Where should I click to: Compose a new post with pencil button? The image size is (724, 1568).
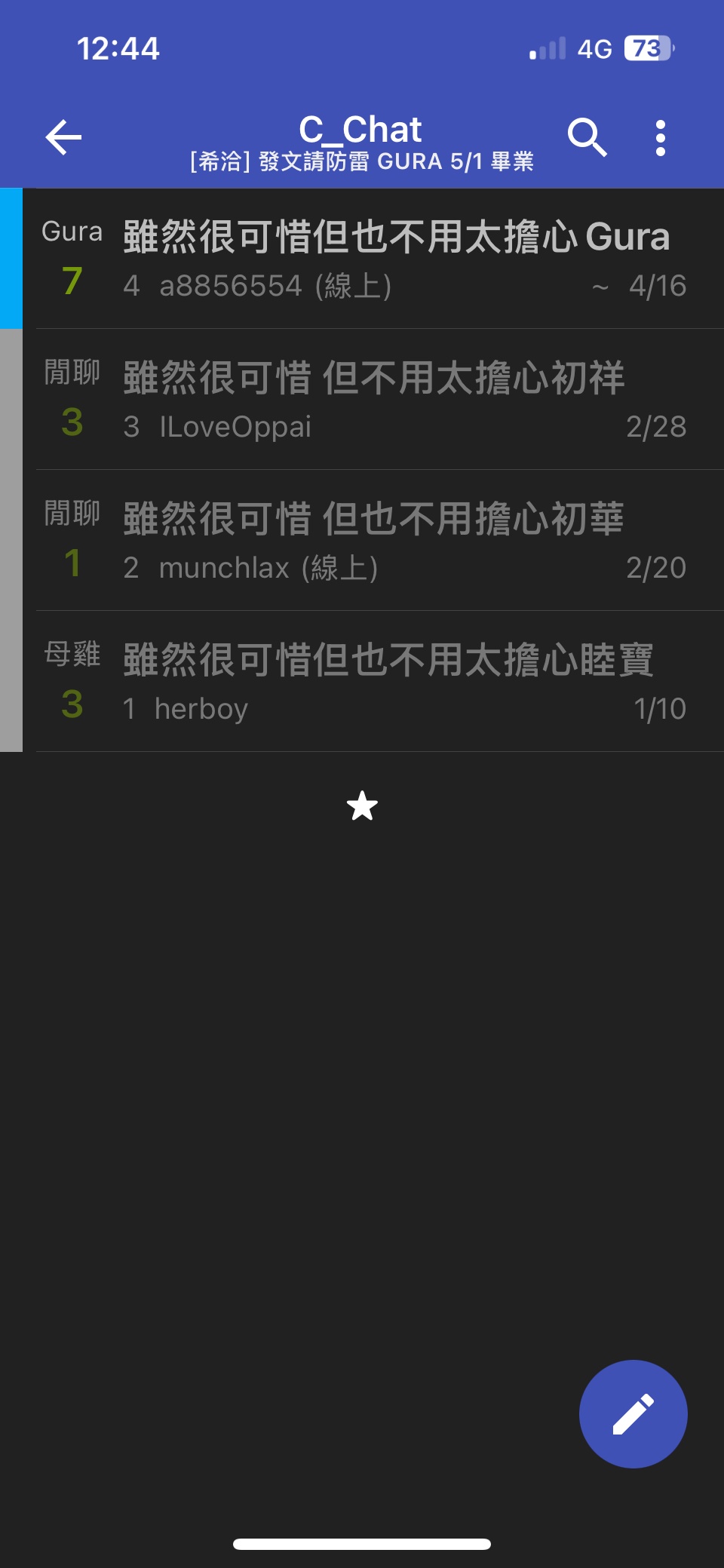click(x=633, y=1413)
